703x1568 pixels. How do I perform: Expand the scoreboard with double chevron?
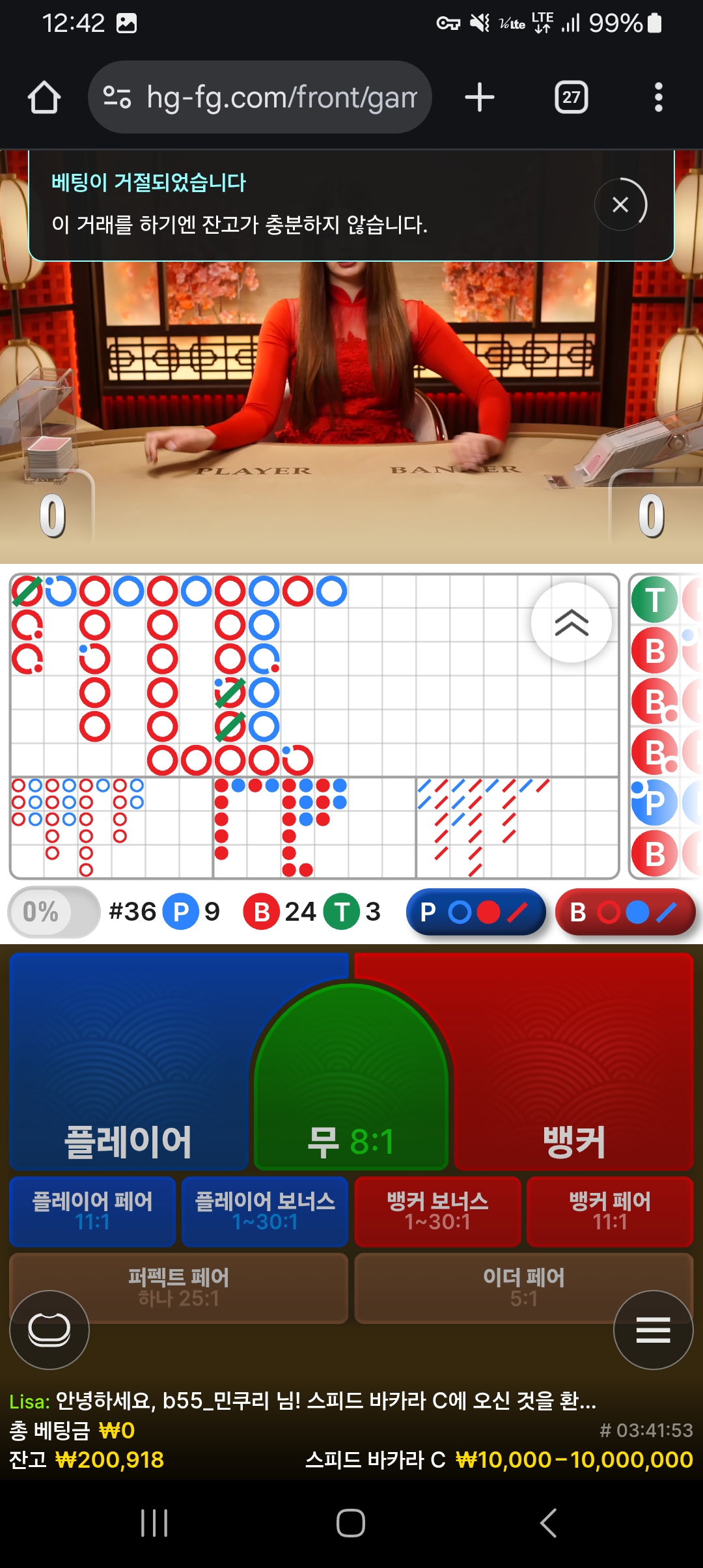(x=572, y=623)
